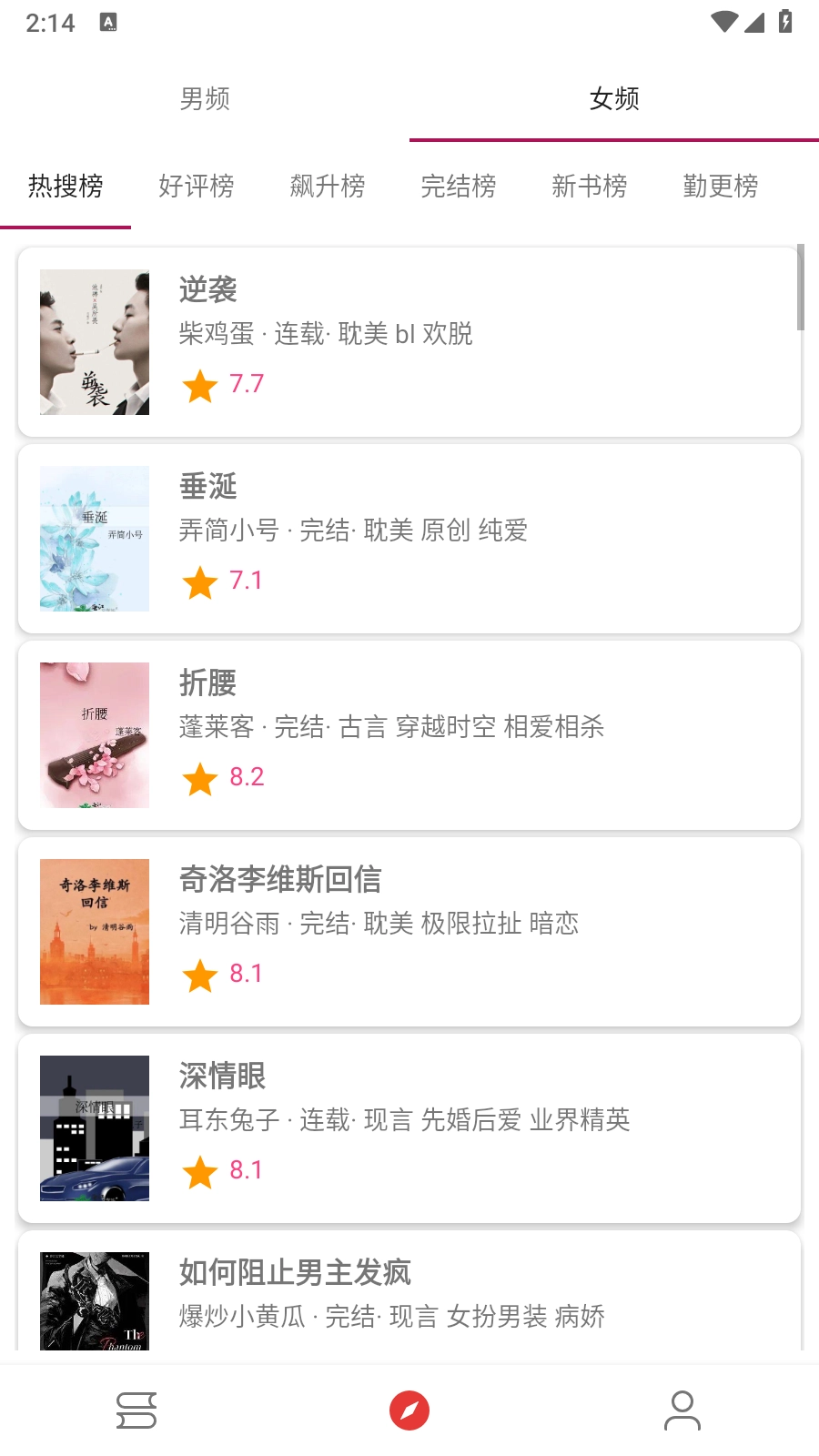Tap the 勤更榜 ranking tab
This screenshot has width=819, height=1456.
[x=721, y=187]
